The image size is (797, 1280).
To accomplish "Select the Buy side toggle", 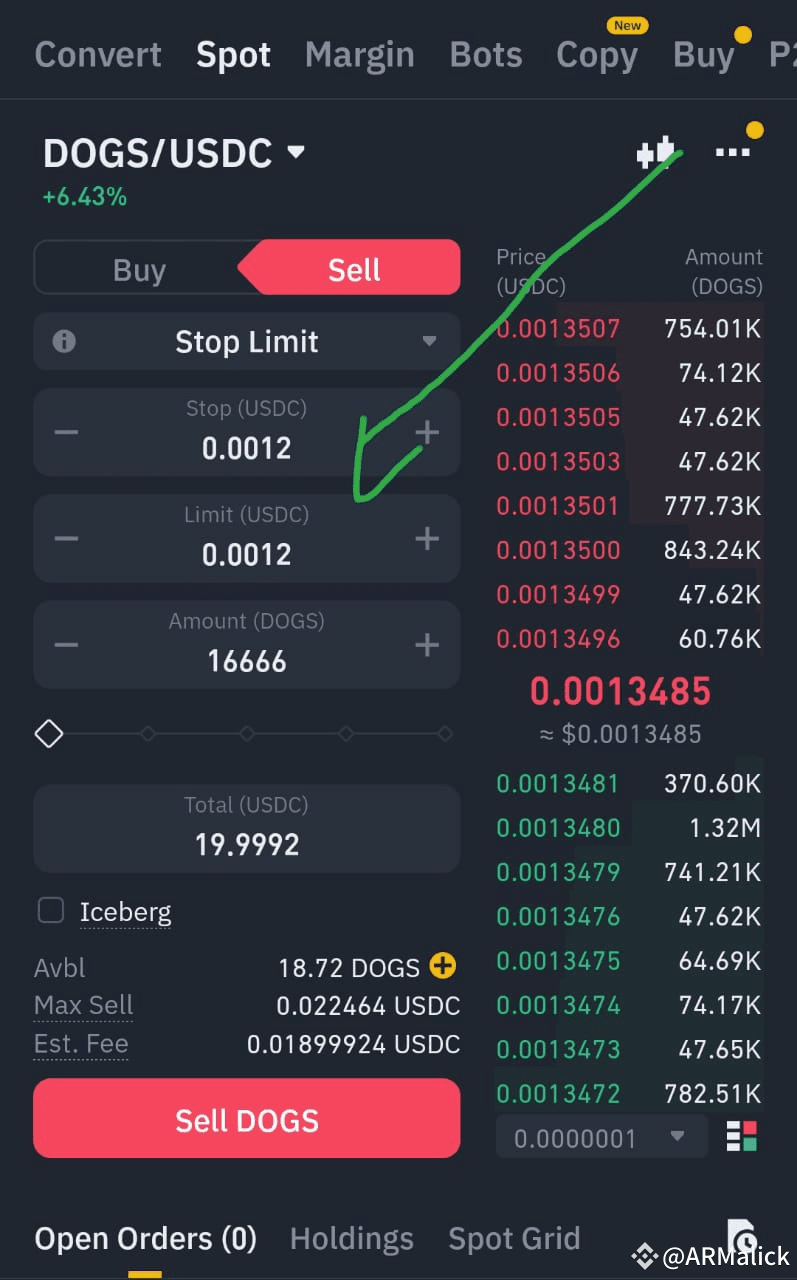I will click(x=139, y=269).
